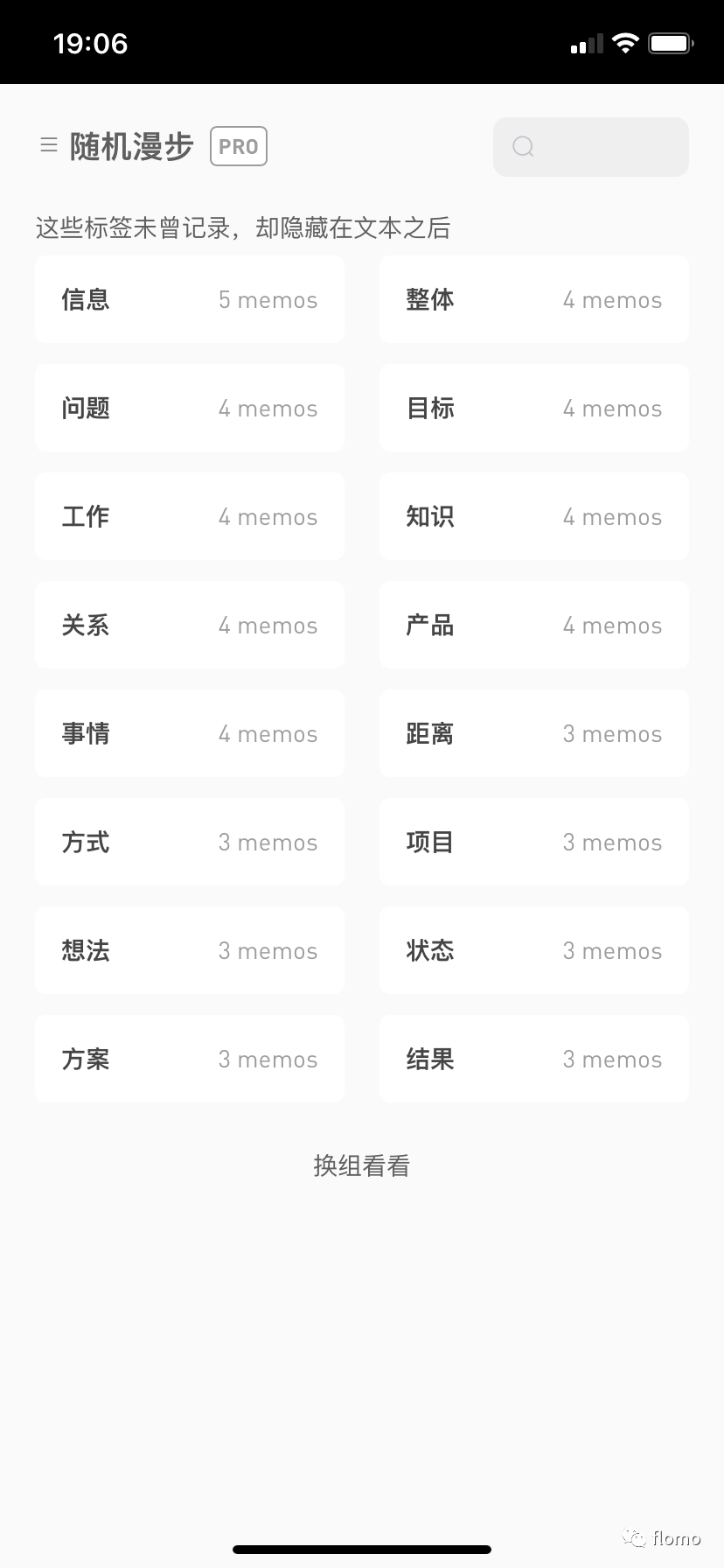View memos for 知识
Image resolution: width=724 pixels, height=1568 pixels.
pyautogui.click(x=534, y=516)
